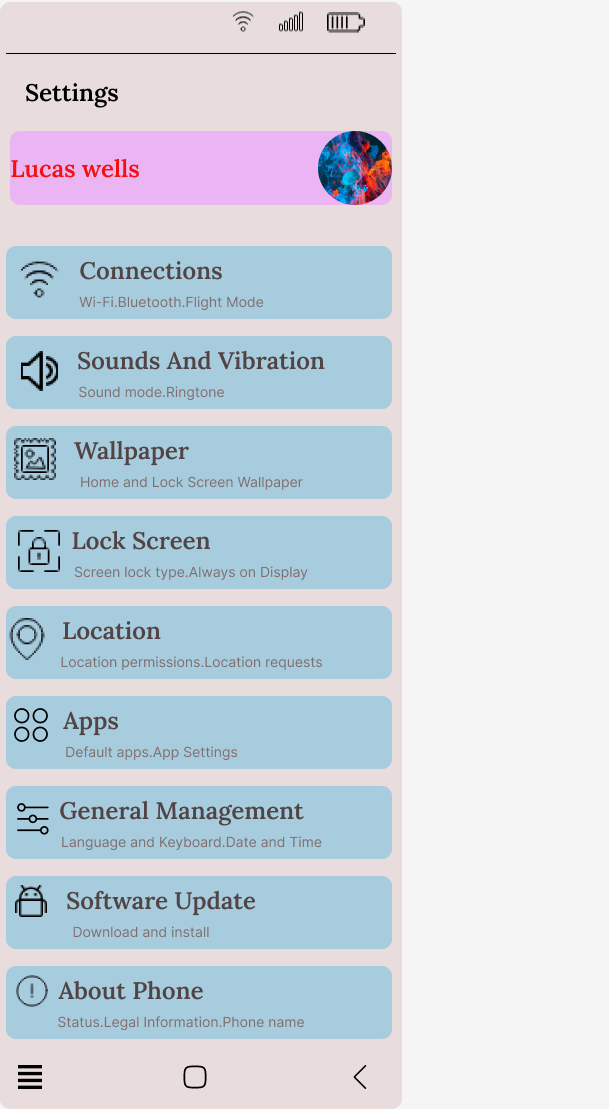Open General Management
The height and width of the screenshot is (1109, 609).
coord(199,822)
